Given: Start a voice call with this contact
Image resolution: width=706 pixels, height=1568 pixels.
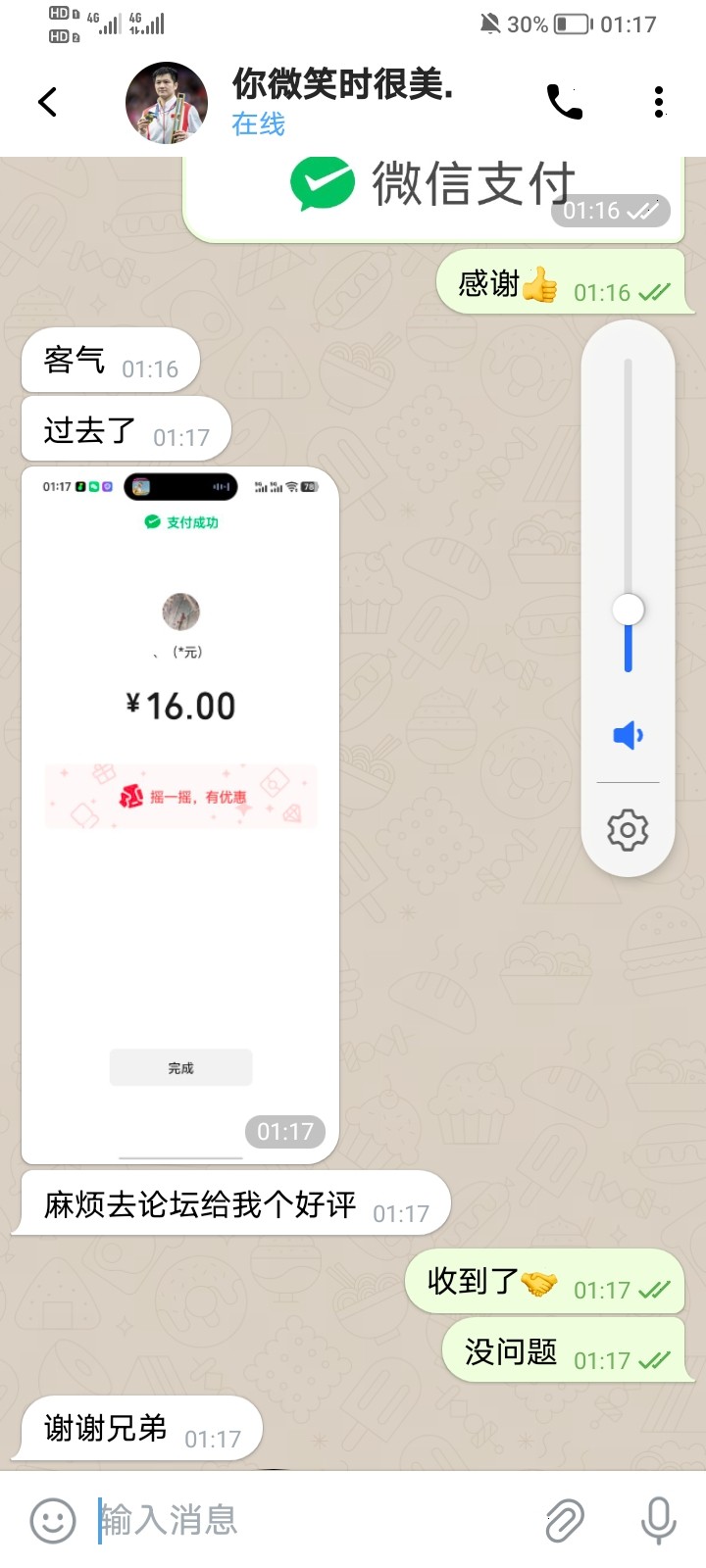Looking at the screenshot, I should tap(564, 102).
